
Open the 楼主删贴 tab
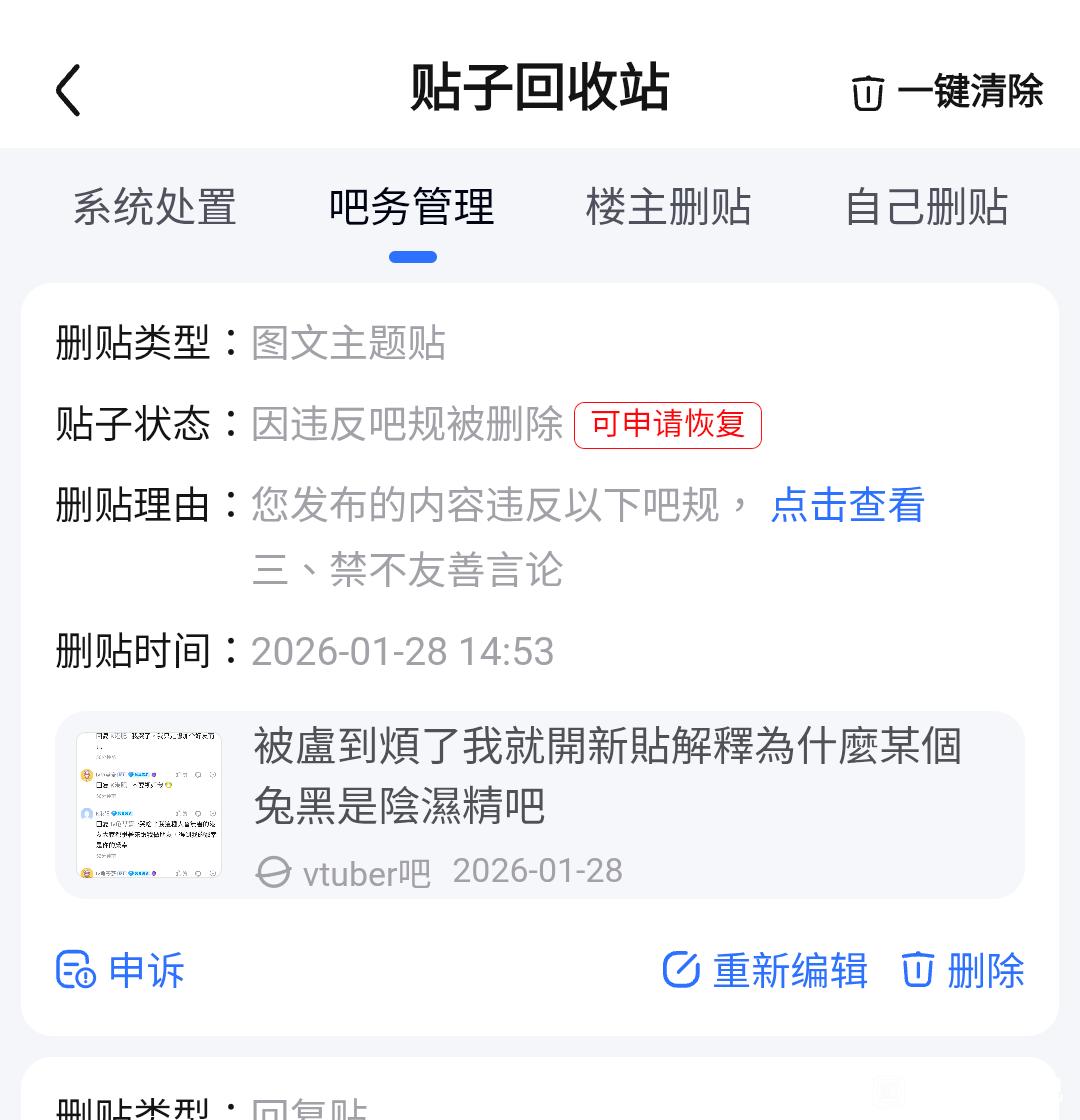[x=668, y=207]
